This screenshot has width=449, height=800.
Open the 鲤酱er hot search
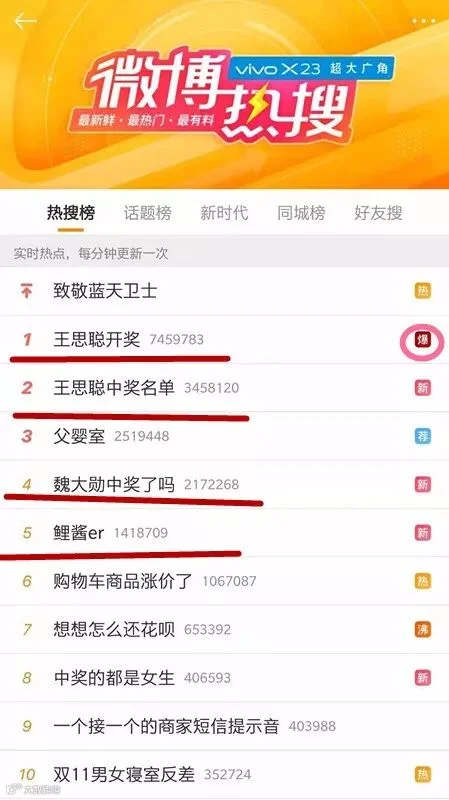224,533
